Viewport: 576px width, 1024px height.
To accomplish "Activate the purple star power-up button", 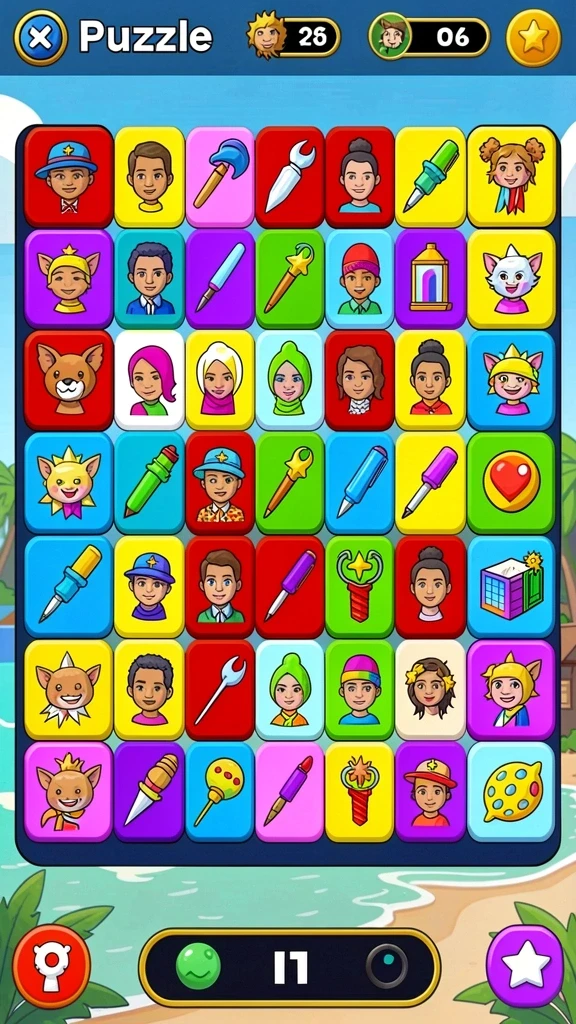I will click(524, 966).
